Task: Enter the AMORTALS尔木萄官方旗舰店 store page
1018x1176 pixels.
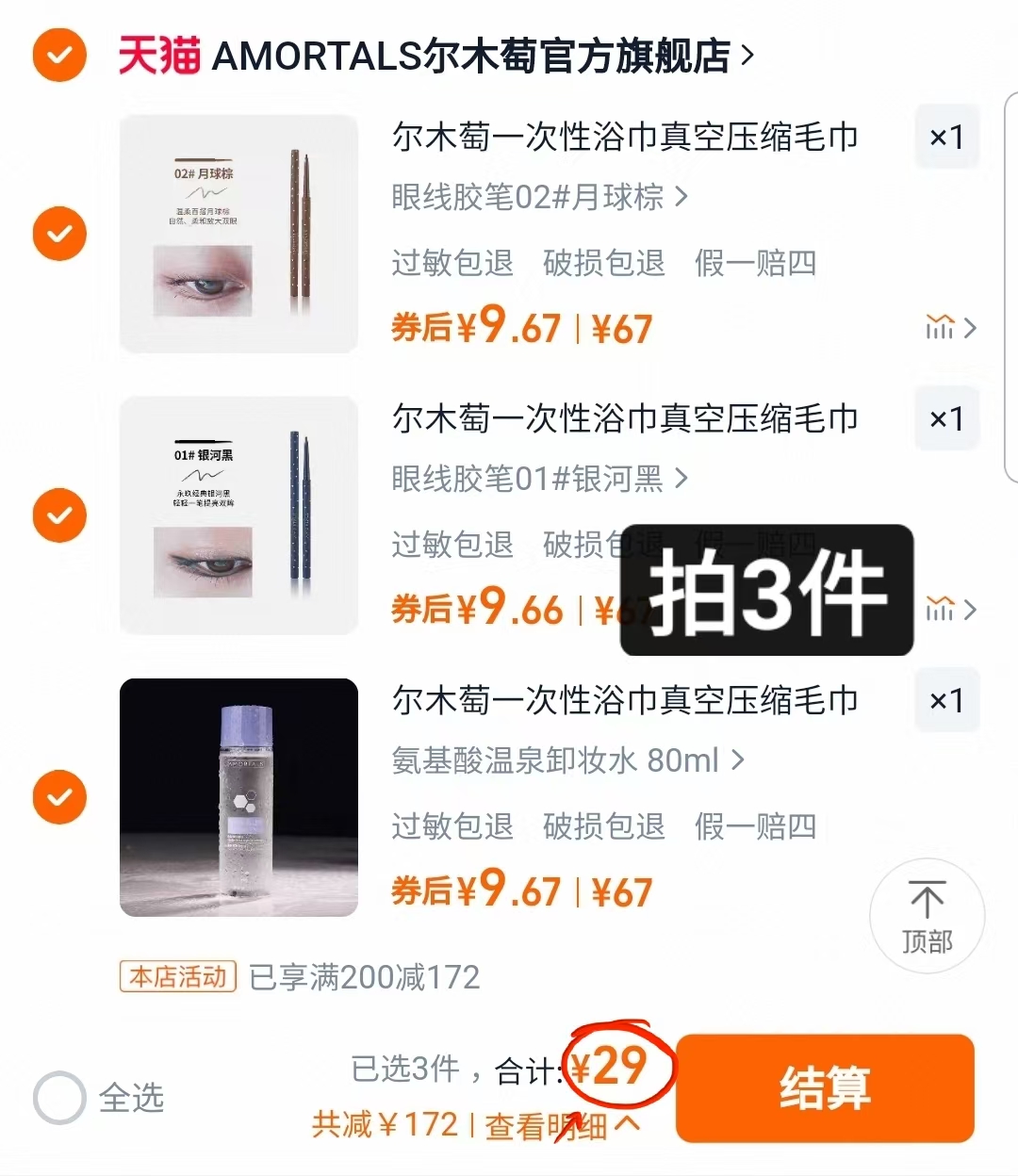Action: click(x=476, y=57)
